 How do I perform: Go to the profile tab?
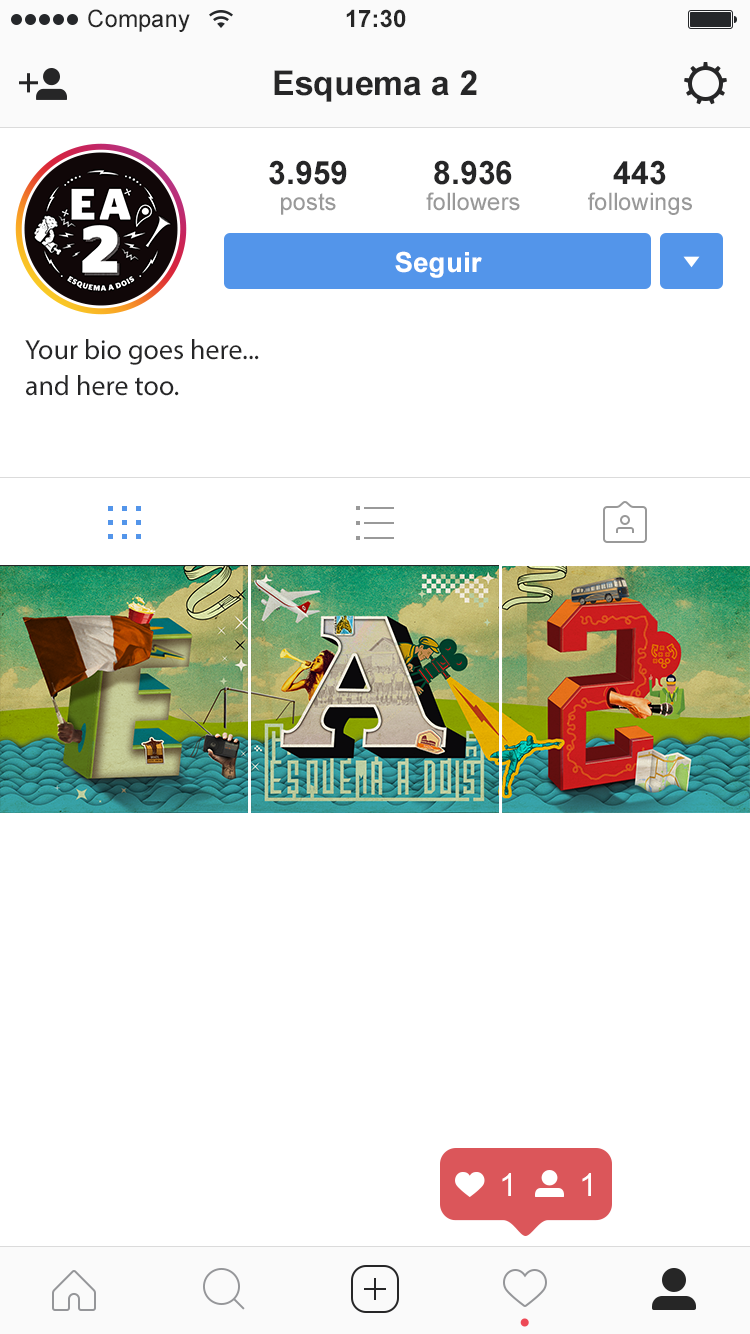tap(674, 1289)
